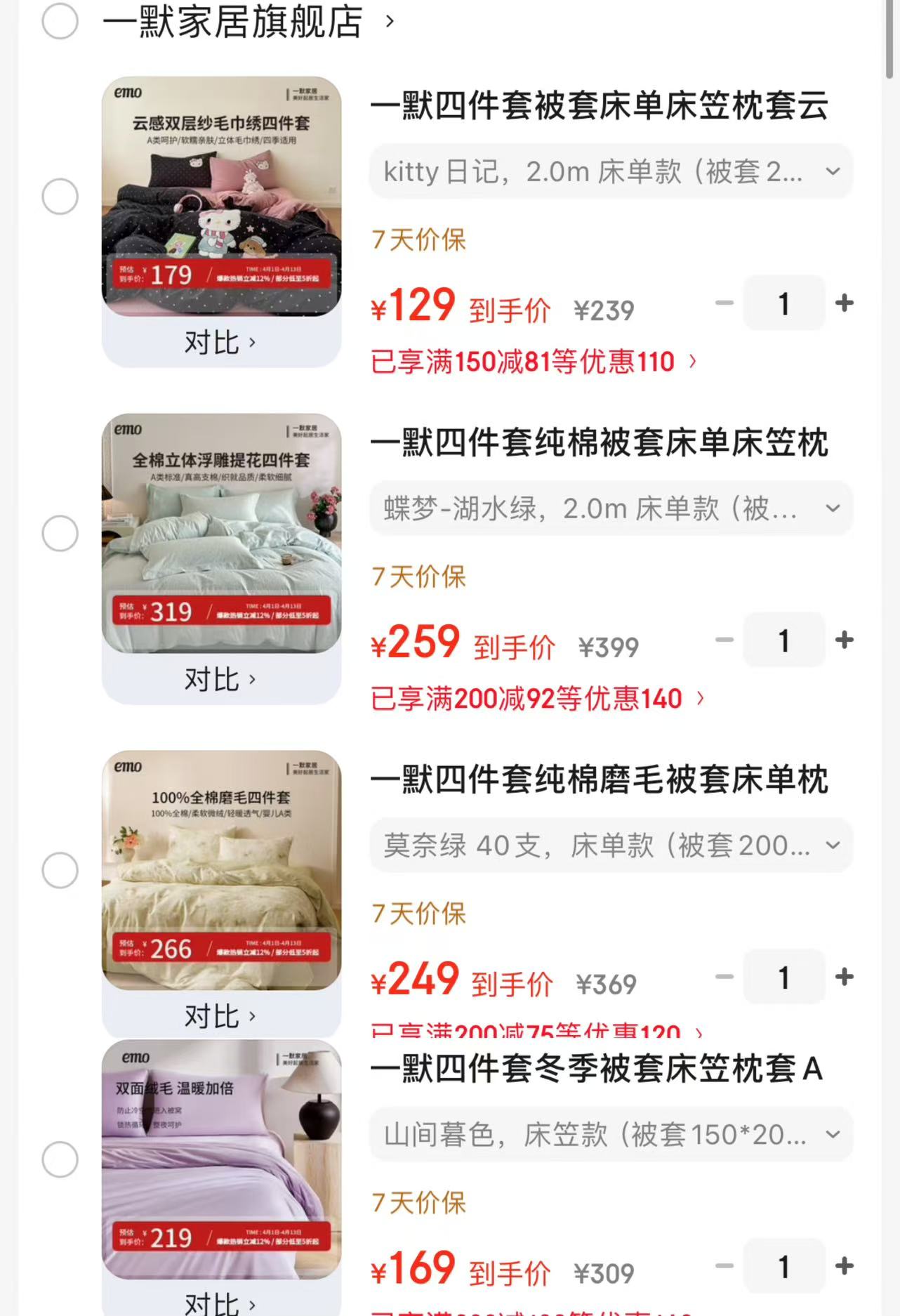
Task: View discount details for 满150减81
Action: (x=534, y=362)
